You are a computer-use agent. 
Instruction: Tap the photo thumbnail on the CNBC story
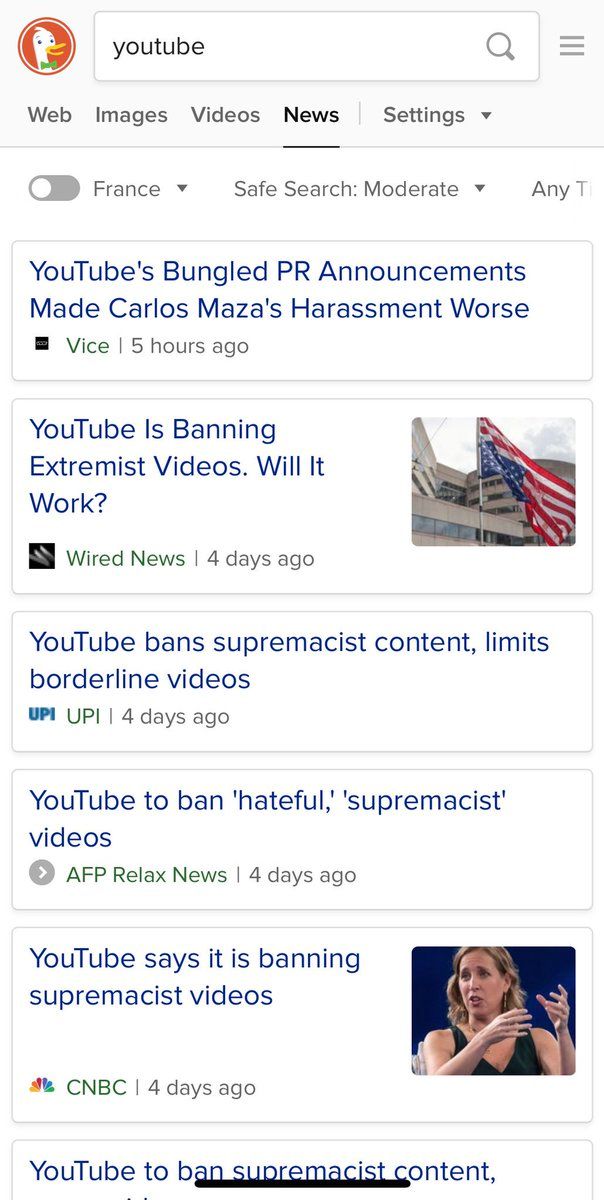493,1010
